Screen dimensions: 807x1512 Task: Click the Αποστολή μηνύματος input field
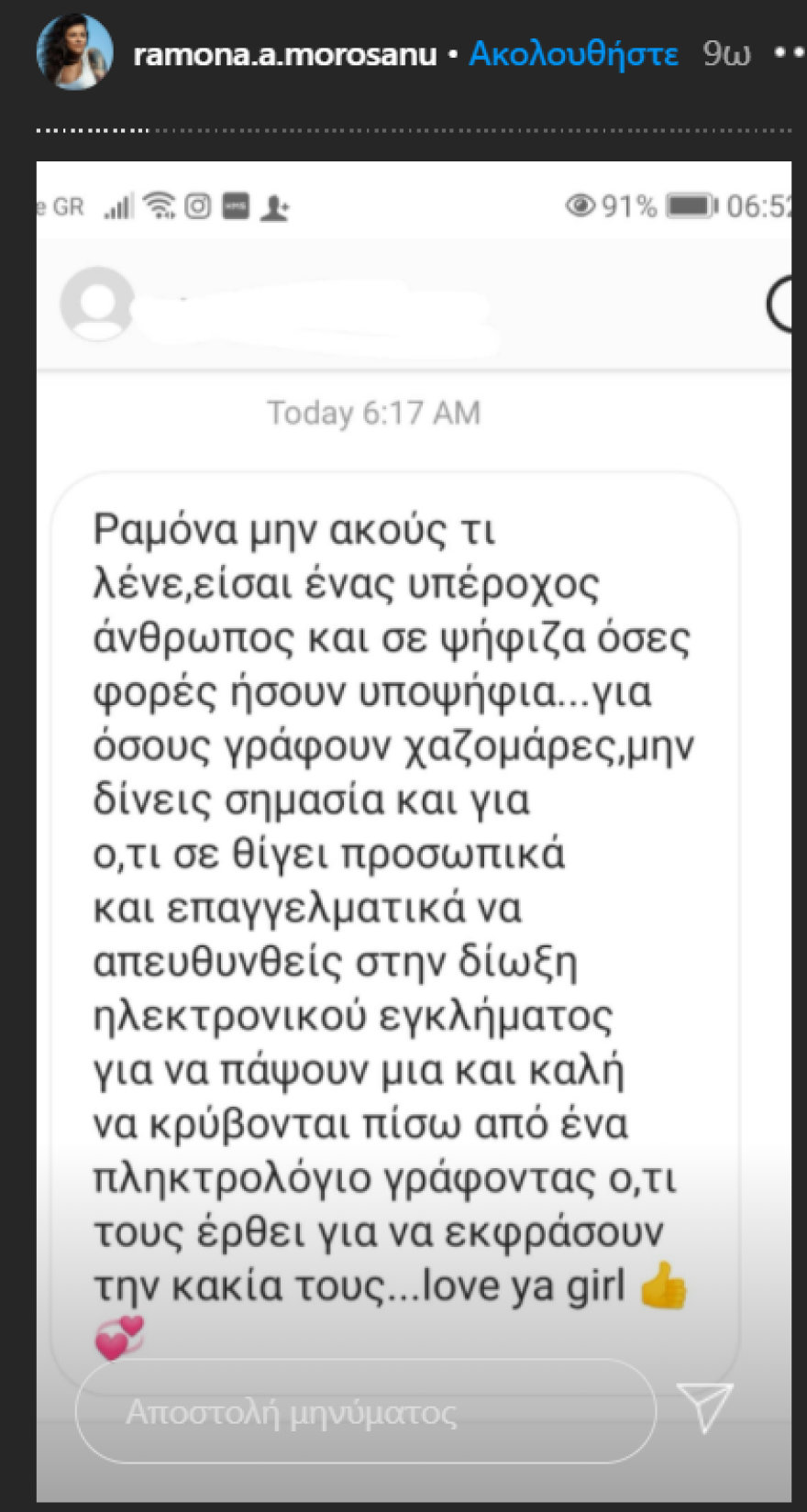[x=367, y=1412]
